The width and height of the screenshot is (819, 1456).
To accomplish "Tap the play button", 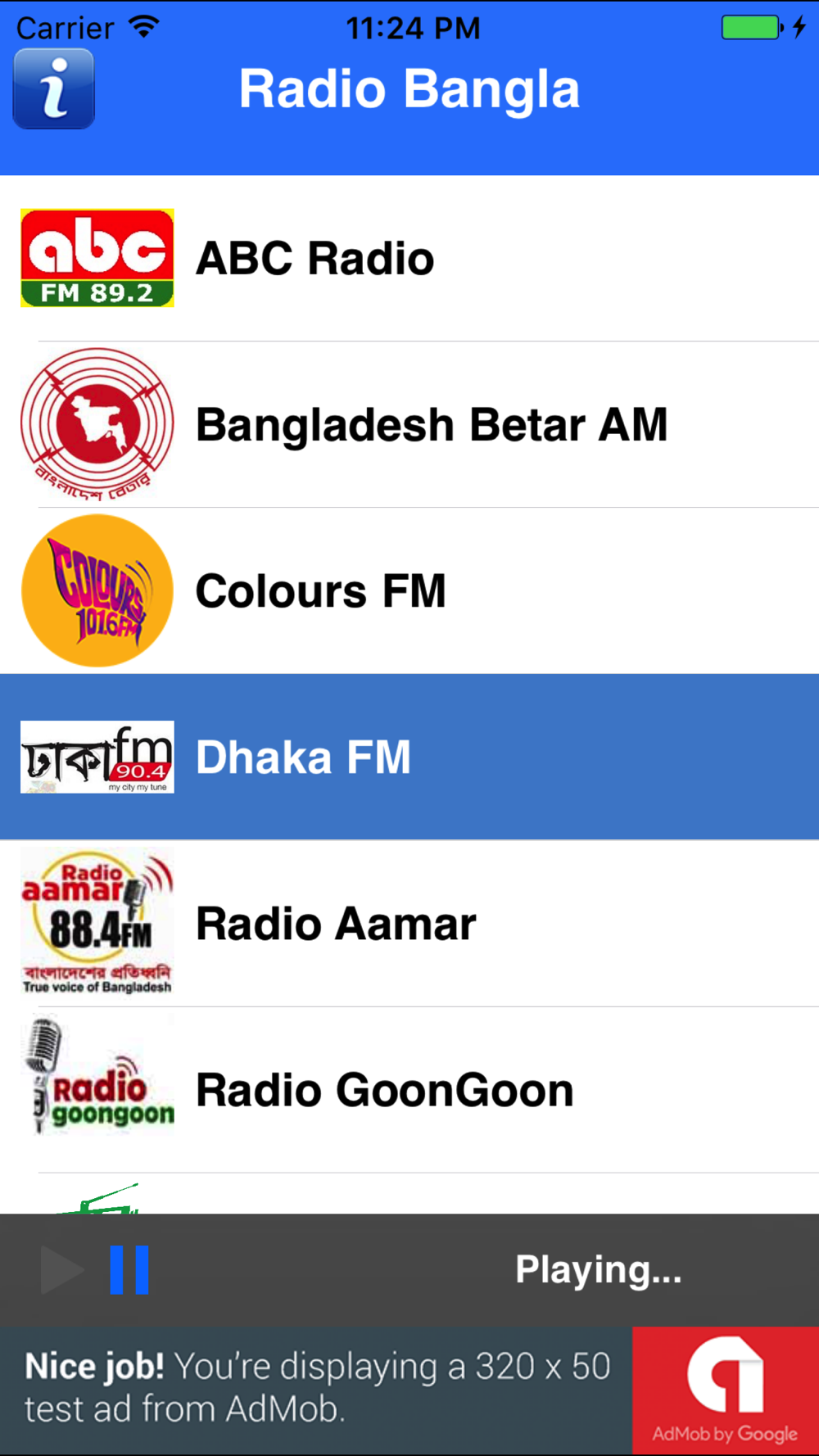I will point(62,1270).
